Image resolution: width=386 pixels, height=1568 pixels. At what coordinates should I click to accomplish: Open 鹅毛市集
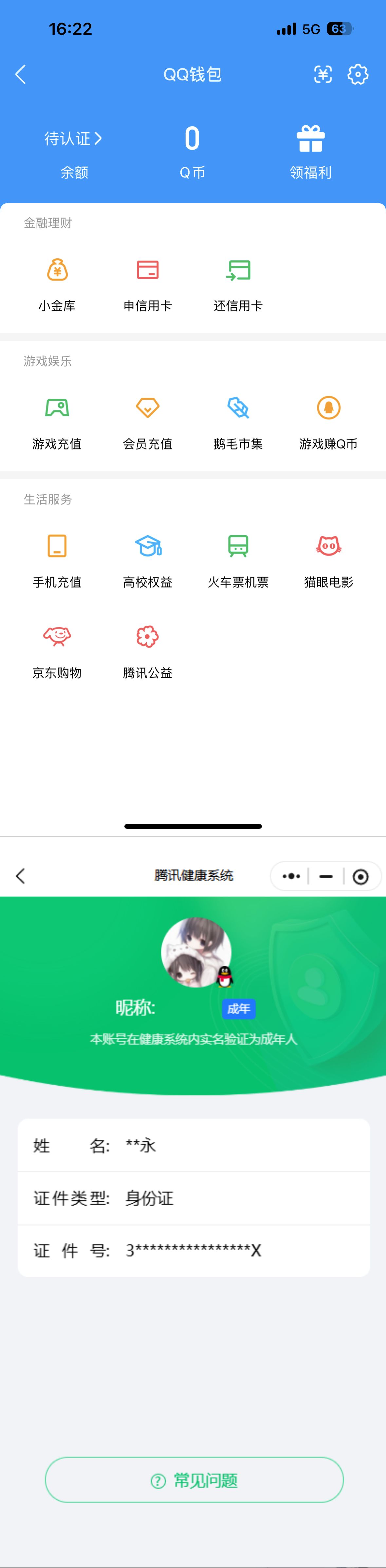[238, 421]
